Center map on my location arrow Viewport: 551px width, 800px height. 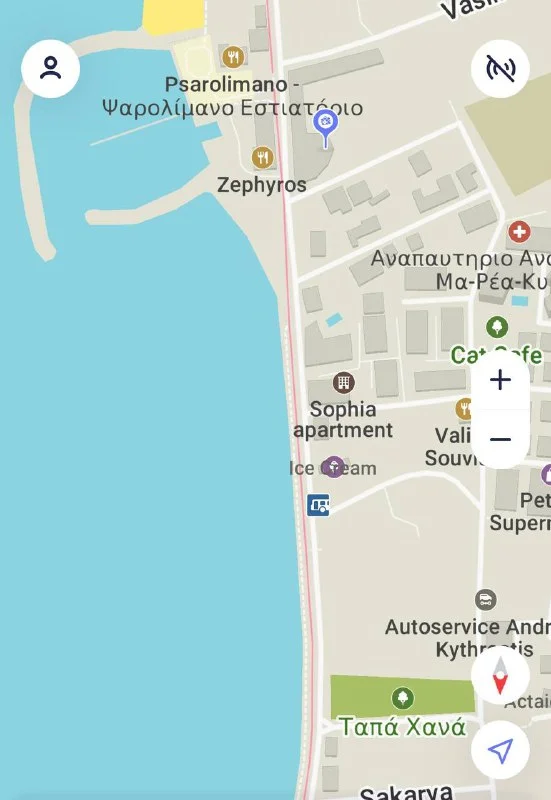coord(500,749)
